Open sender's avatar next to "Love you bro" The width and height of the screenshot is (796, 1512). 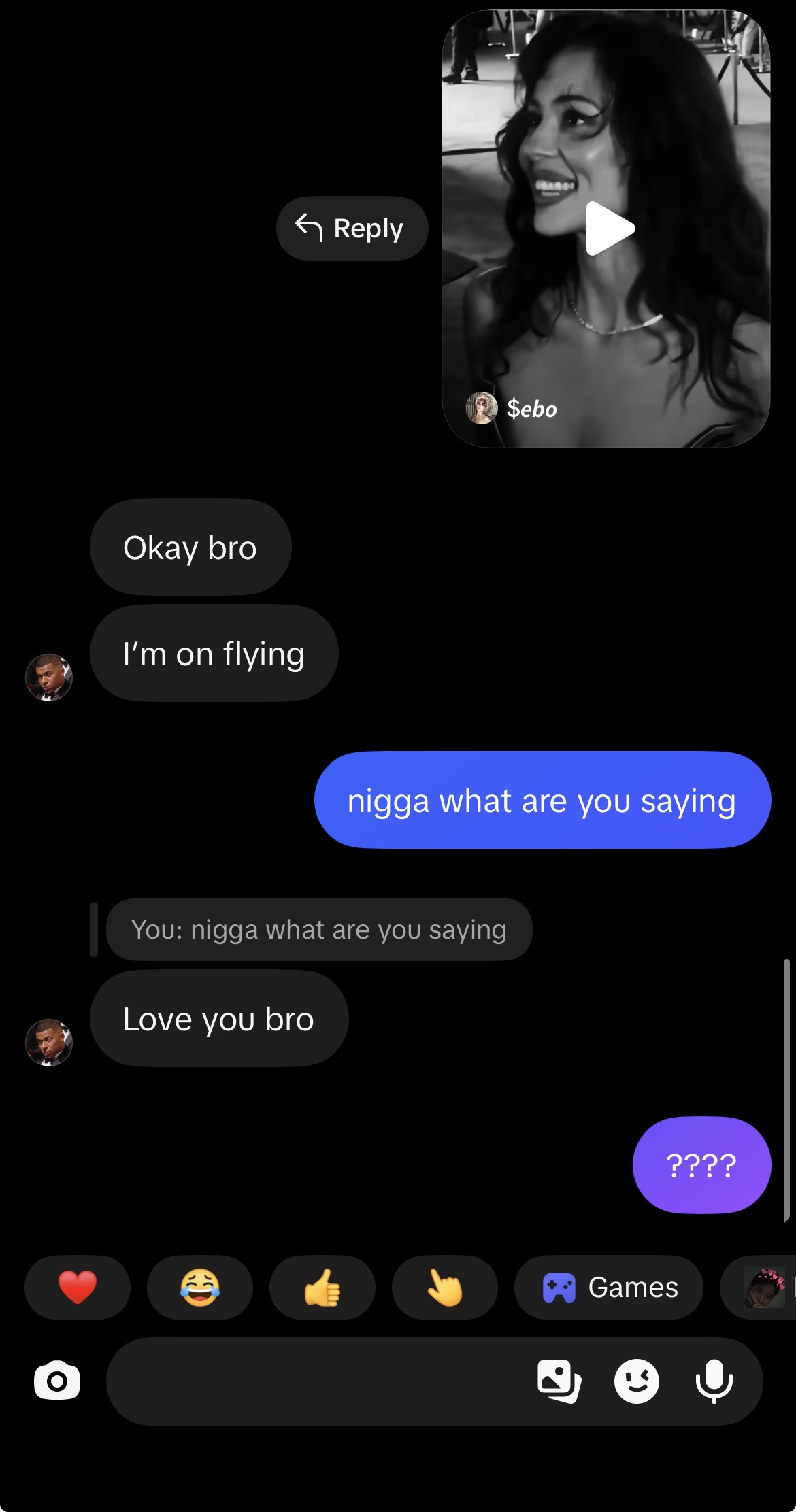pos(49,1042)
